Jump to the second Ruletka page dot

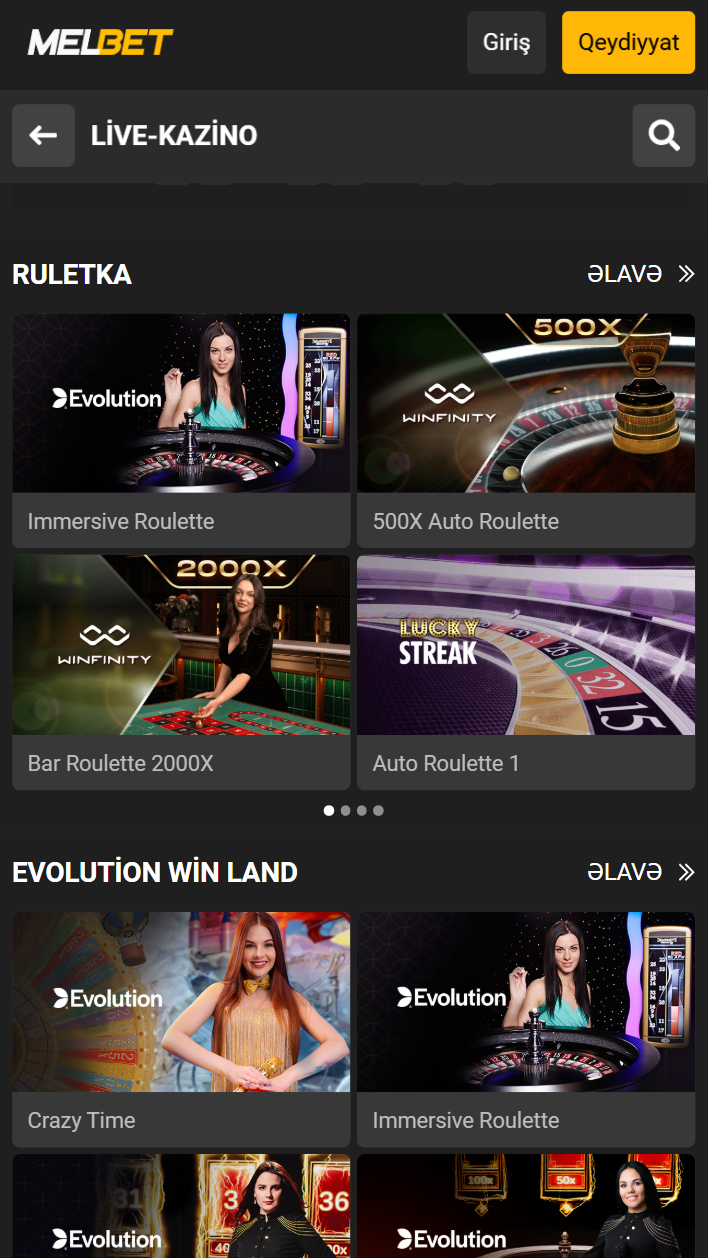pos(346,811)
